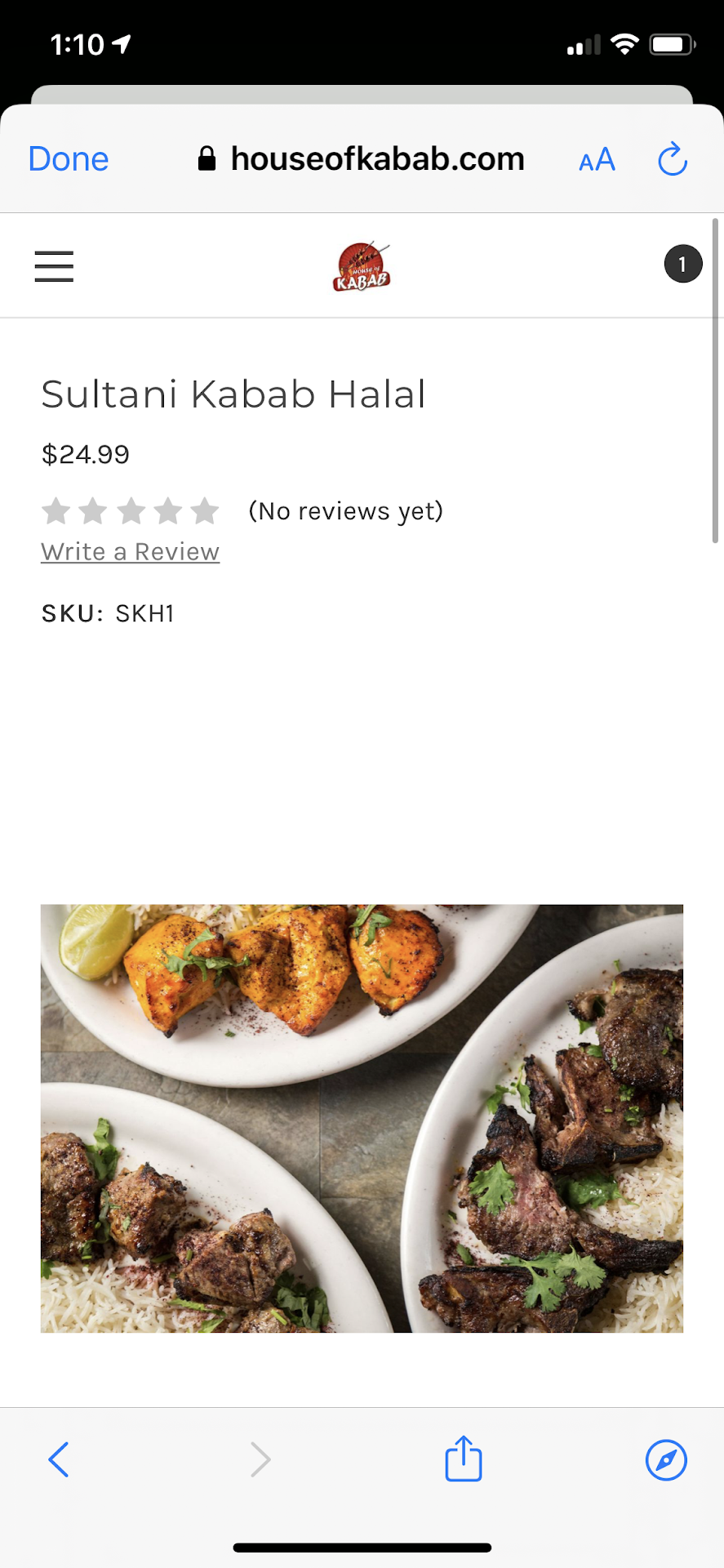Tap Done to close the browser view

(x=69, y=159)
